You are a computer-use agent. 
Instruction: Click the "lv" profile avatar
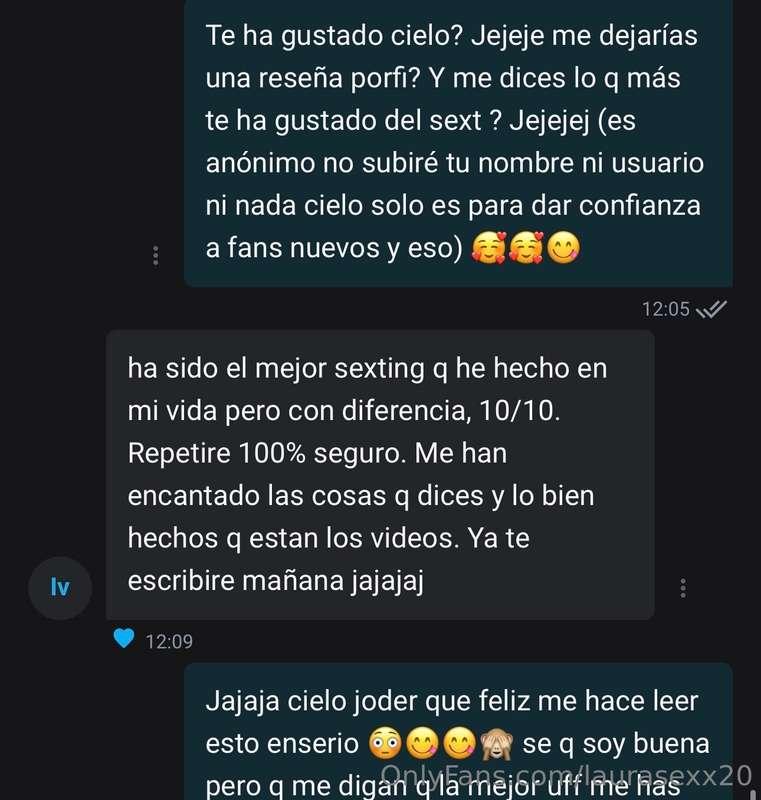59,588
